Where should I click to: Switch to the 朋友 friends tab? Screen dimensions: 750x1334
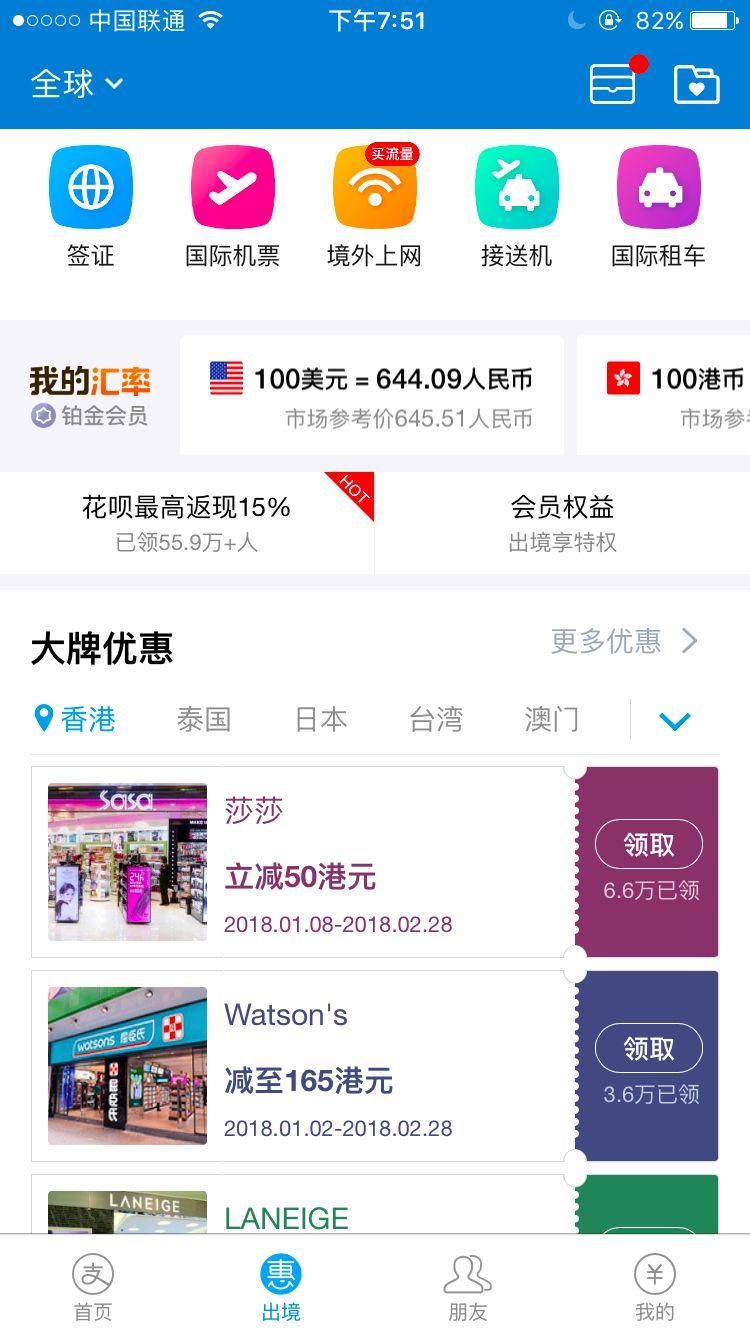[x=468, y=1288]
